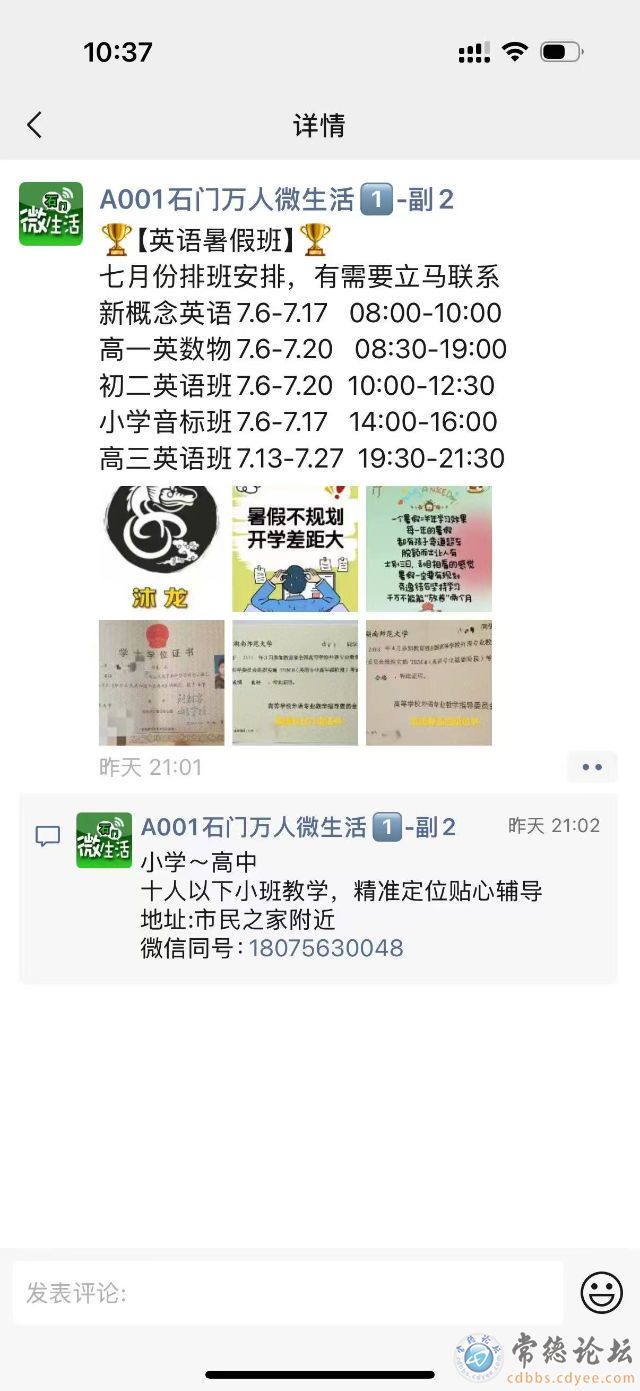This screenshot has width=640, height=1391.
Task: Go back from the 详情 page
Action: point(35,125)
